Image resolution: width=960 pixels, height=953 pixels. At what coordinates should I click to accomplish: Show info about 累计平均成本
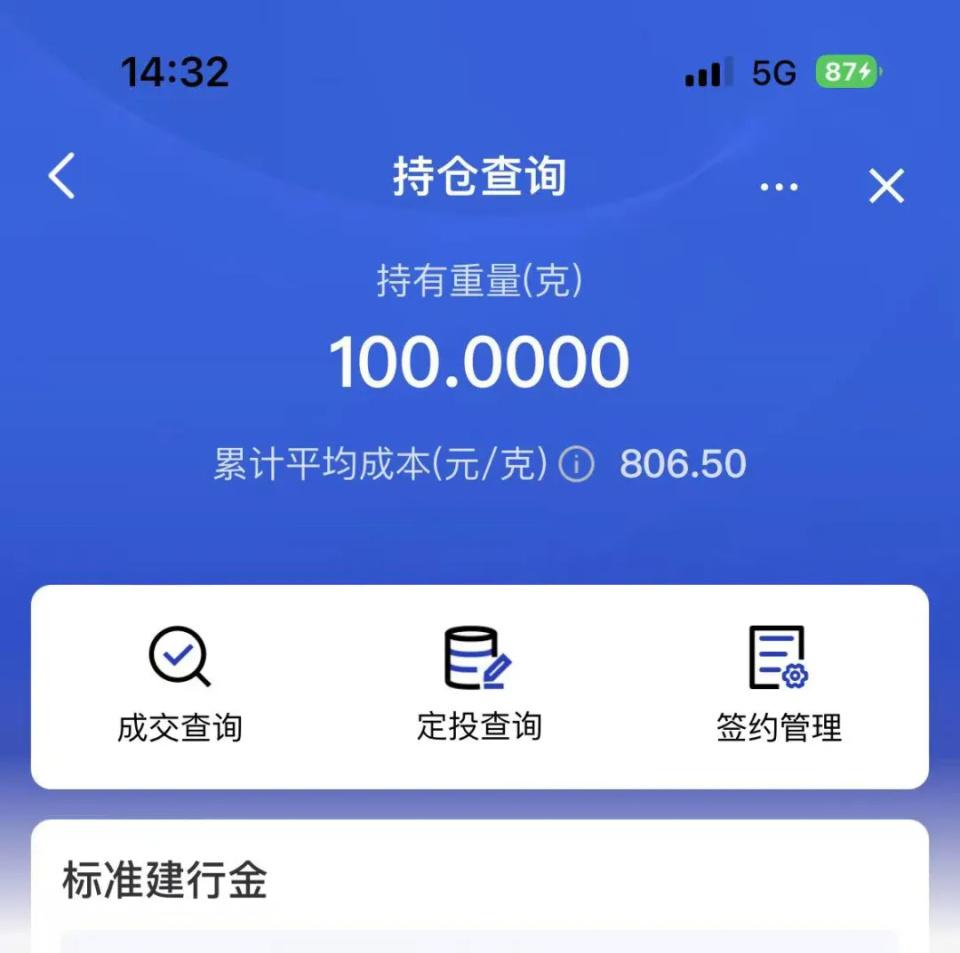(x=576, y=465)
